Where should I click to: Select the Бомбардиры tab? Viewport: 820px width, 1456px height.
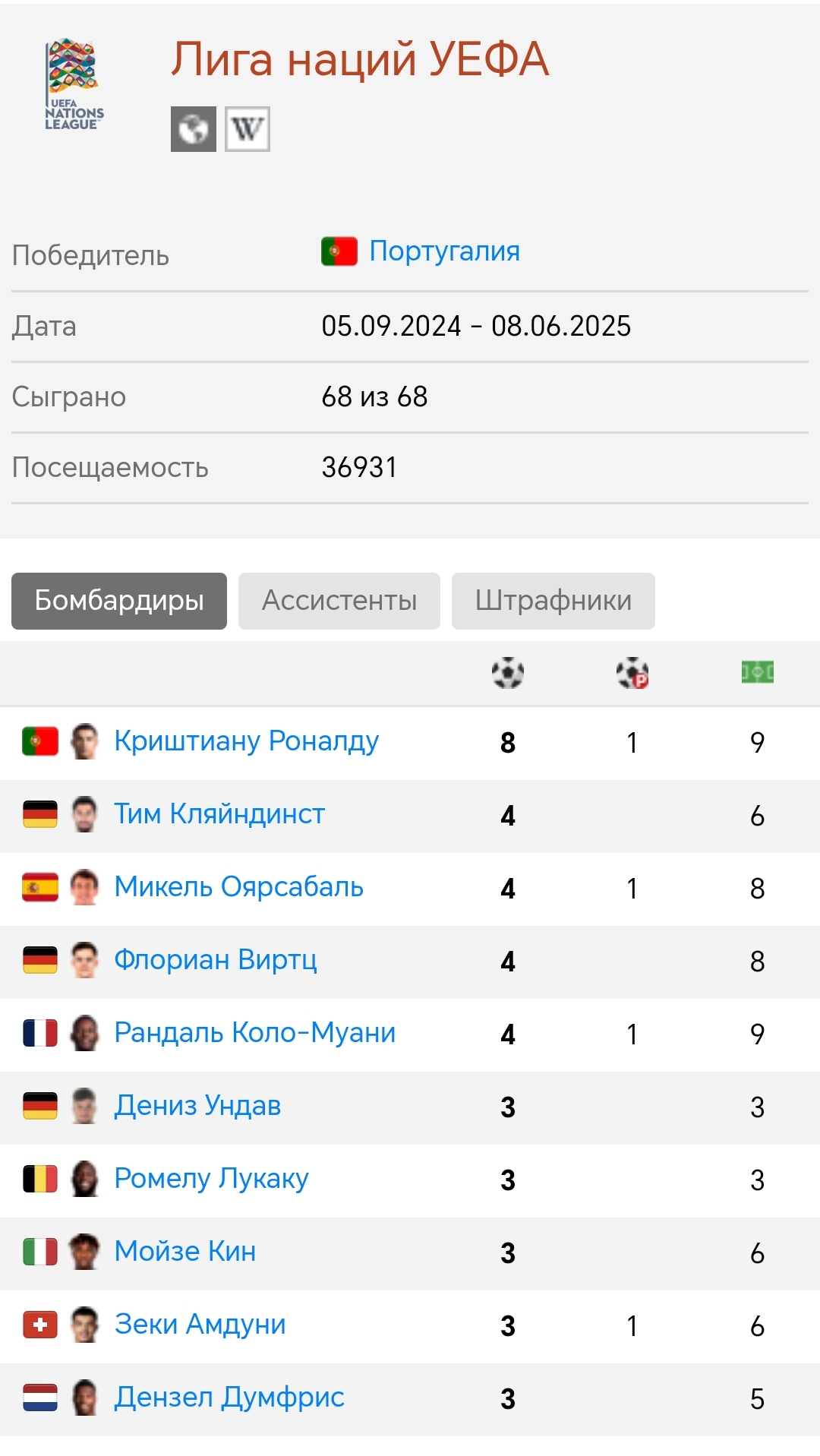119,601
